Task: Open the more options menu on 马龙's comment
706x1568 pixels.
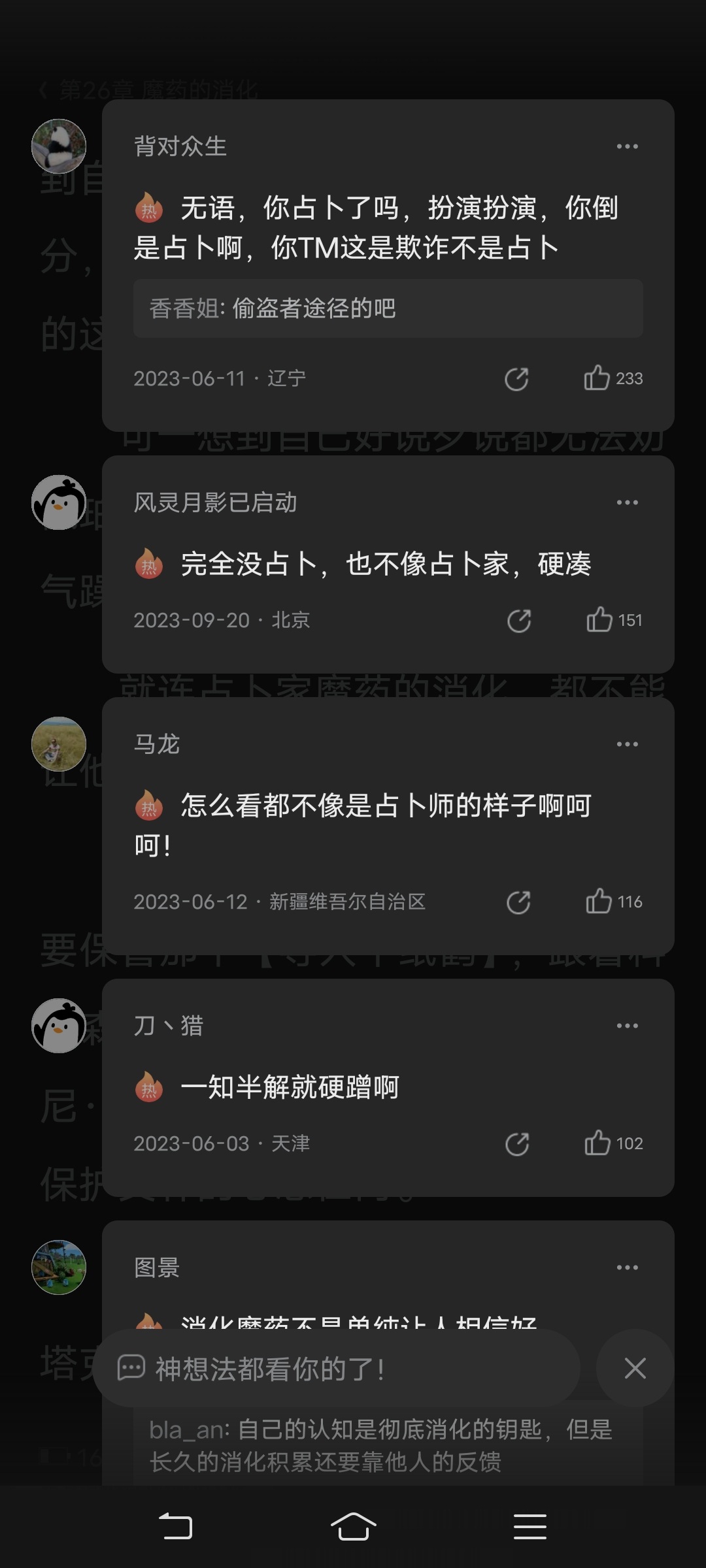Action: [627, 744]
